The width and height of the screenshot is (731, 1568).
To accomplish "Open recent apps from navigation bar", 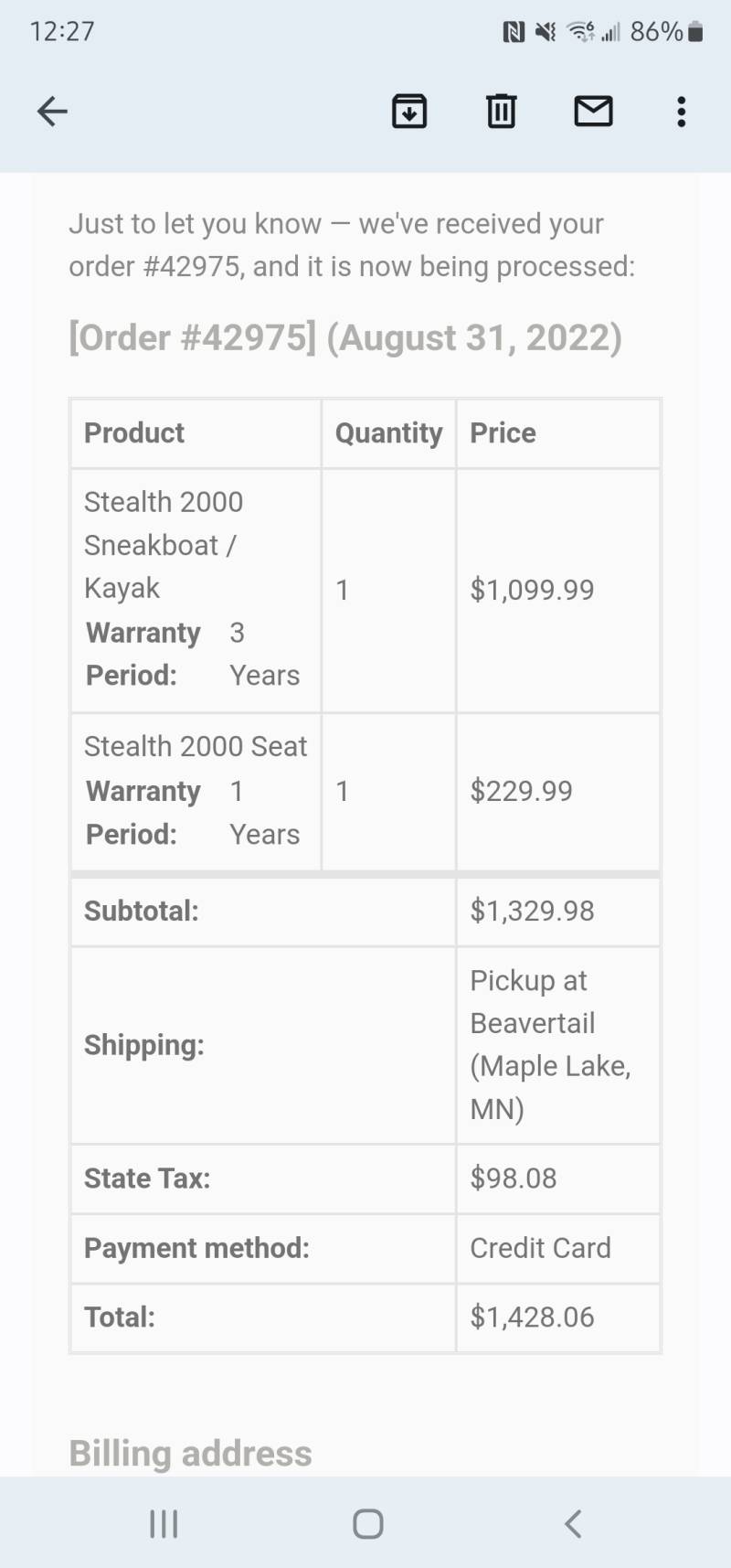I will tap(164, 1523).
